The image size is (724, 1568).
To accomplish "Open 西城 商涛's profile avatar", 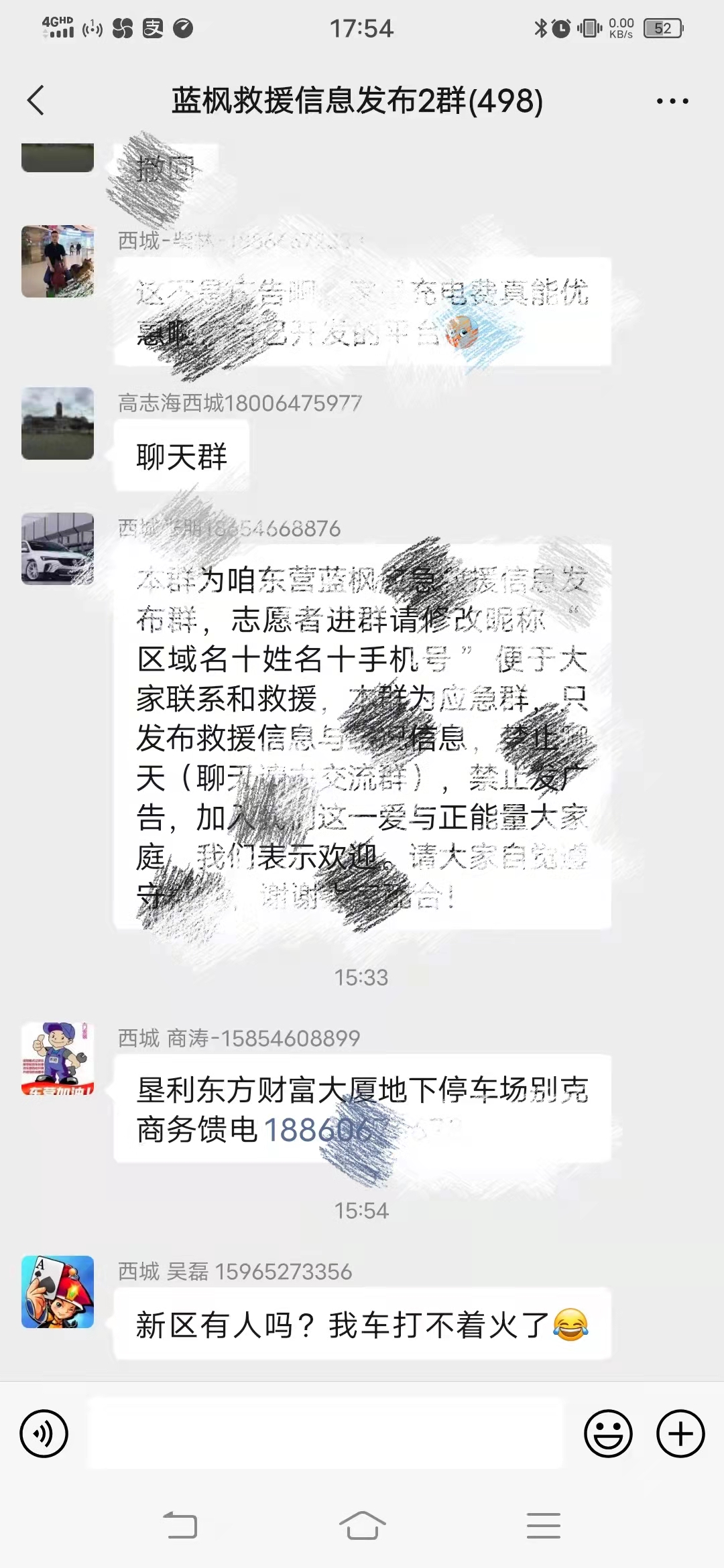I will (x=58, y=1059).
